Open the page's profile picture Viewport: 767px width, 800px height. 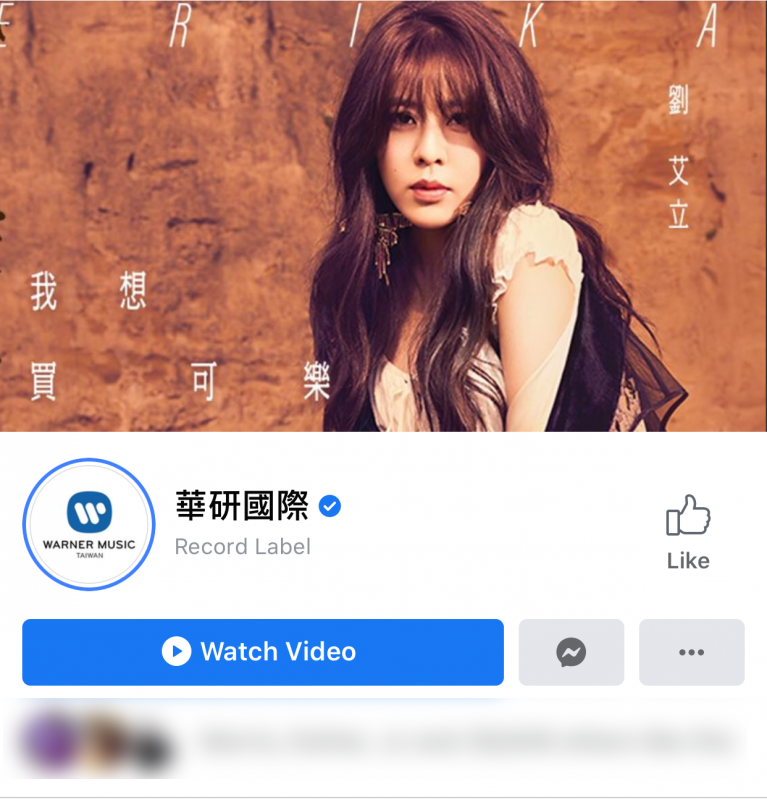click(x=89, y=525)
